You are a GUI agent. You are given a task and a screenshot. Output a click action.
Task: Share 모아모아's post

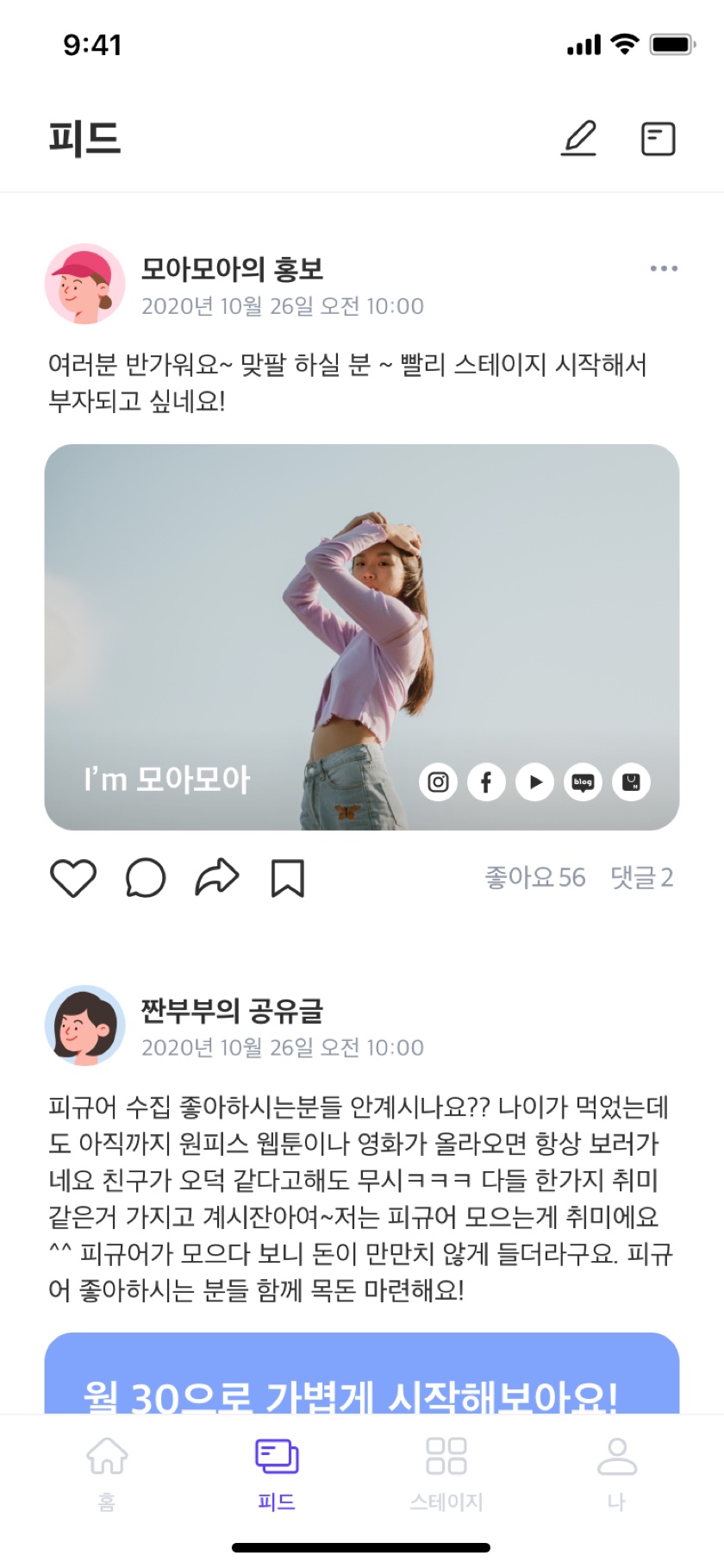pos(216,878)
